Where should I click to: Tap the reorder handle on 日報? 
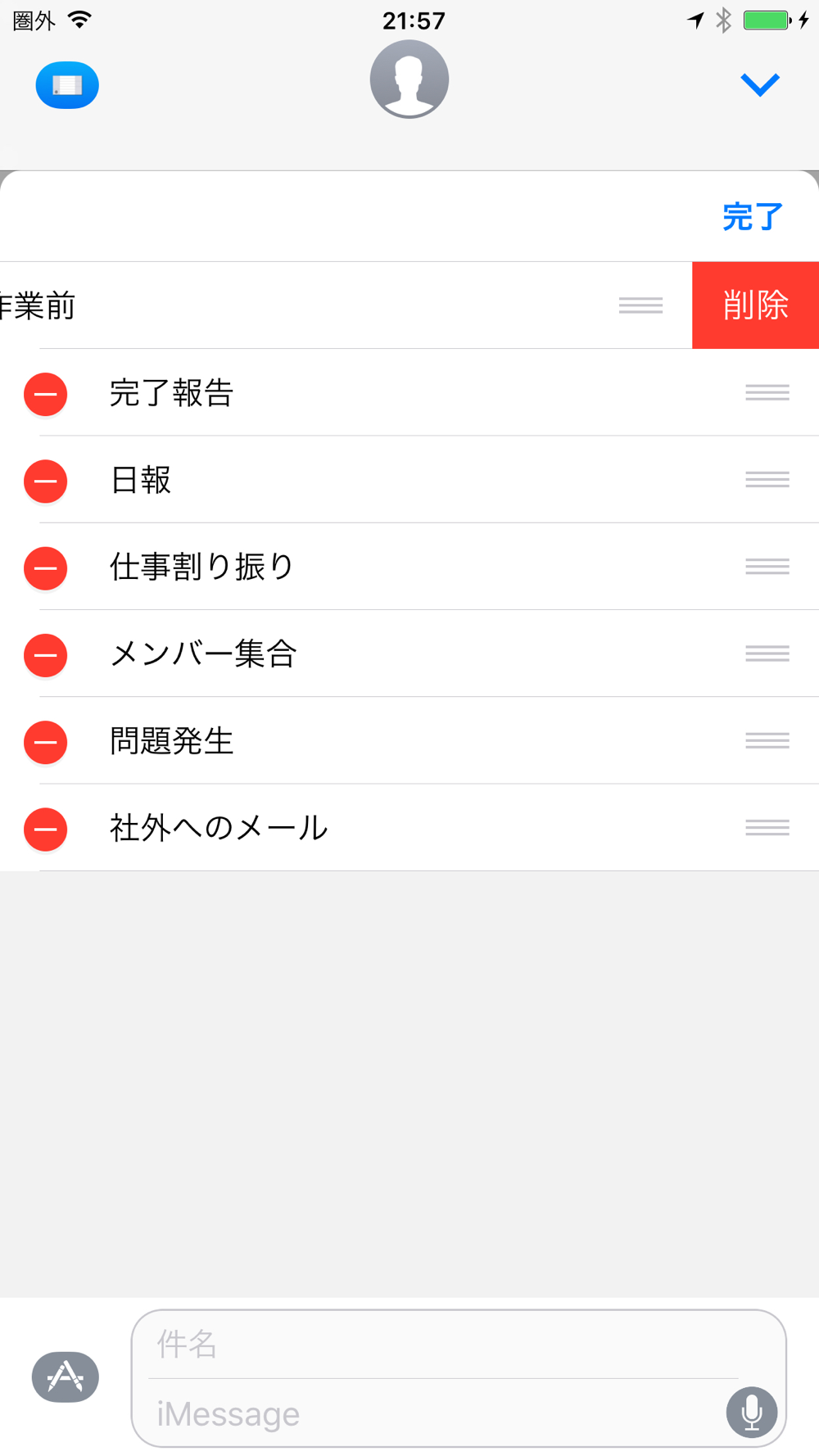[767, 480]
